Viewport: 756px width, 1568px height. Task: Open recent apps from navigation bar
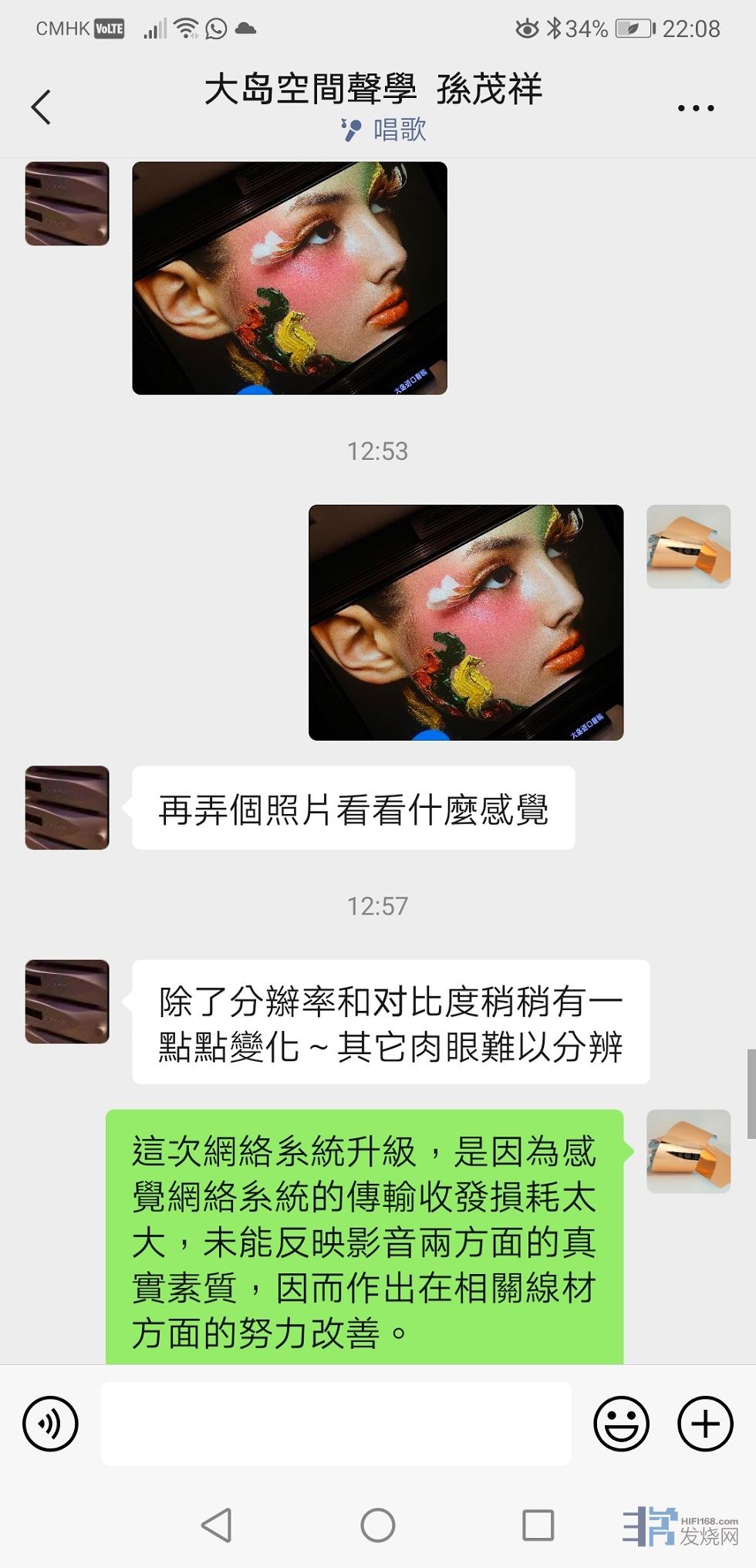point(538,1525)
